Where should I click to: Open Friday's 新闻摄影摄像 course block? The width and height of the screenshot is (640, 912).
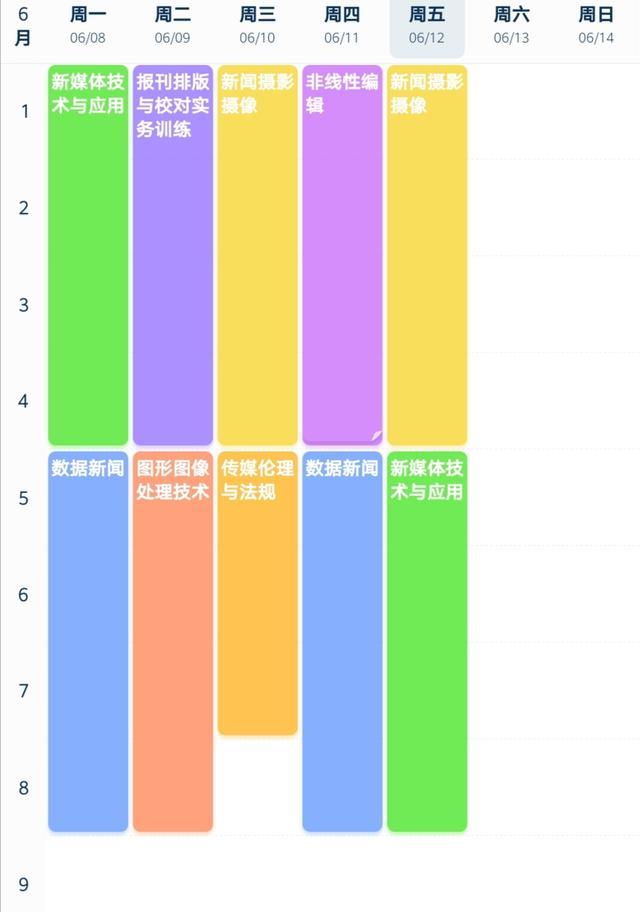(427, 255)
